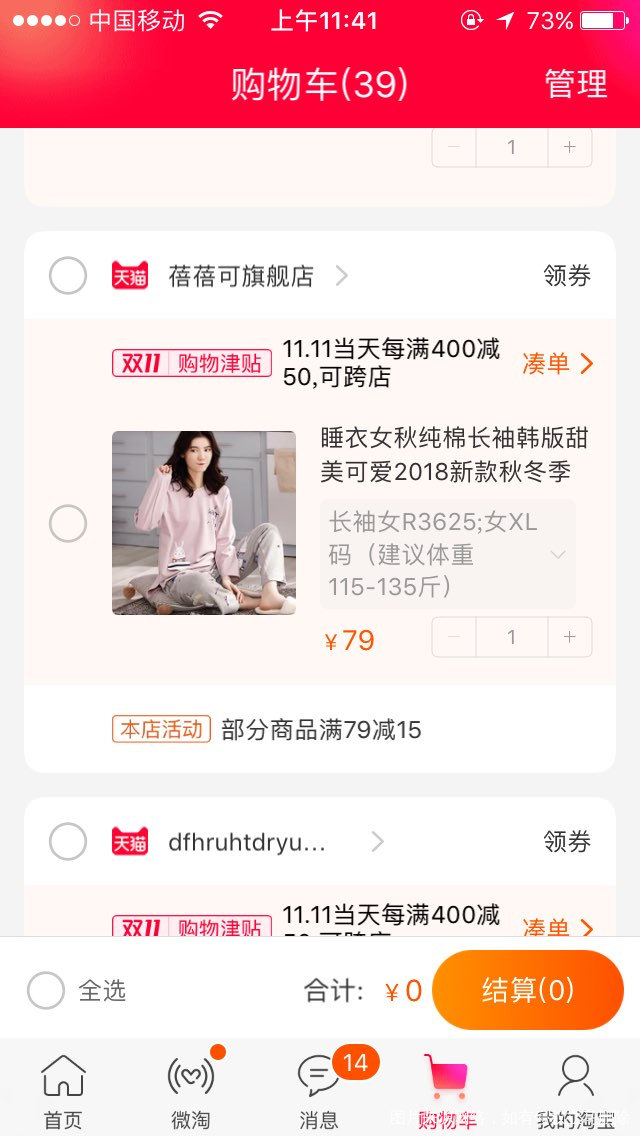Increase the ¥79 pajama quantity
The image size is (640, 1136).
(570, 637)
